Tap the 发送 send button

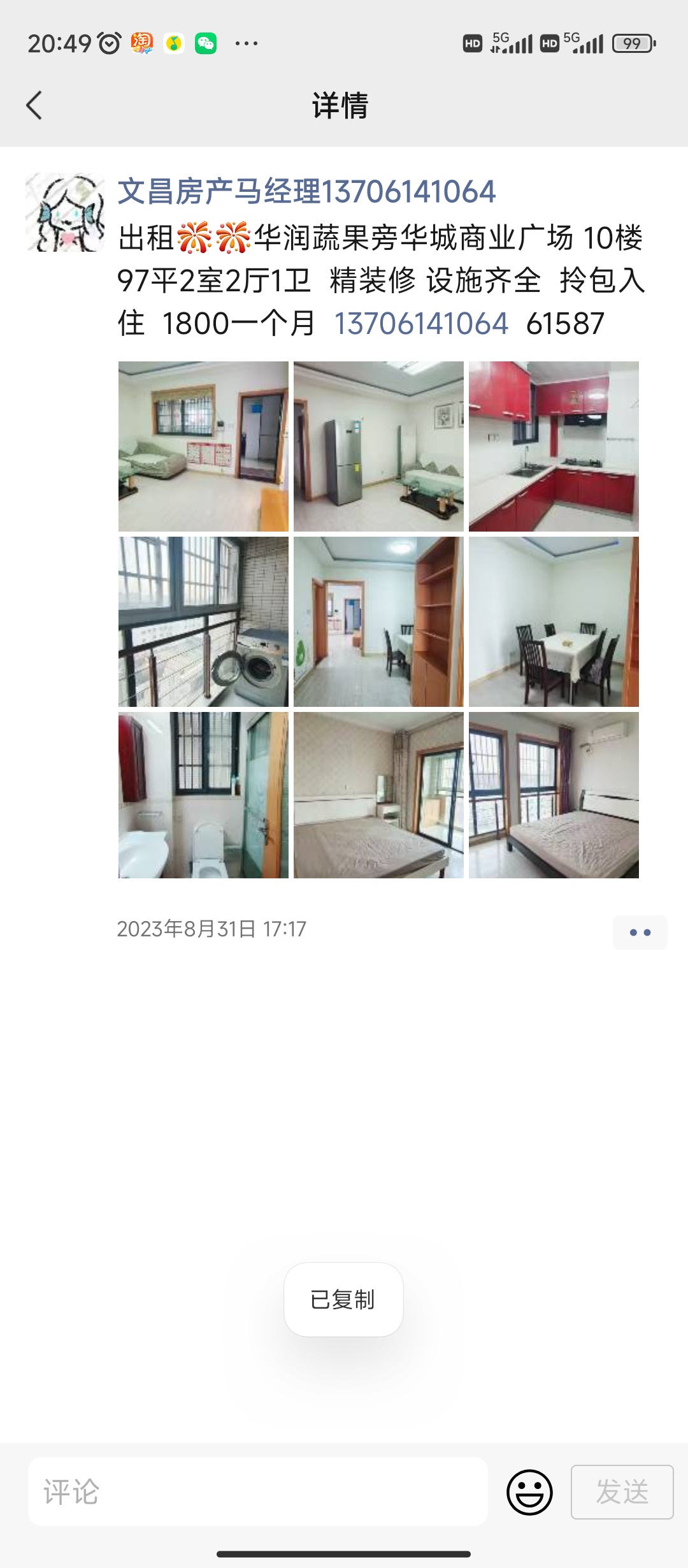click(x=622, y=1492)
